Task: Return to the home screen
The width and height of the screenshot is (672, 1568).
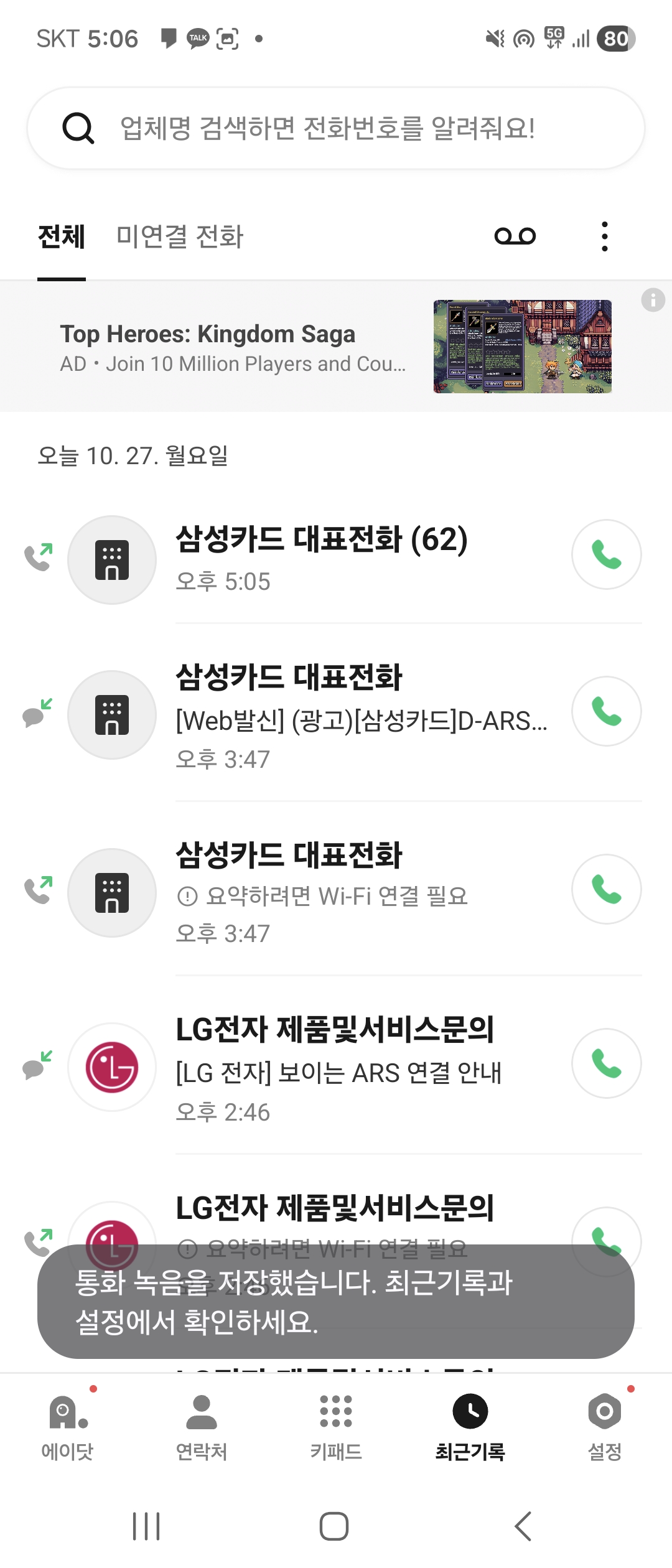Action: [334, 1526]
